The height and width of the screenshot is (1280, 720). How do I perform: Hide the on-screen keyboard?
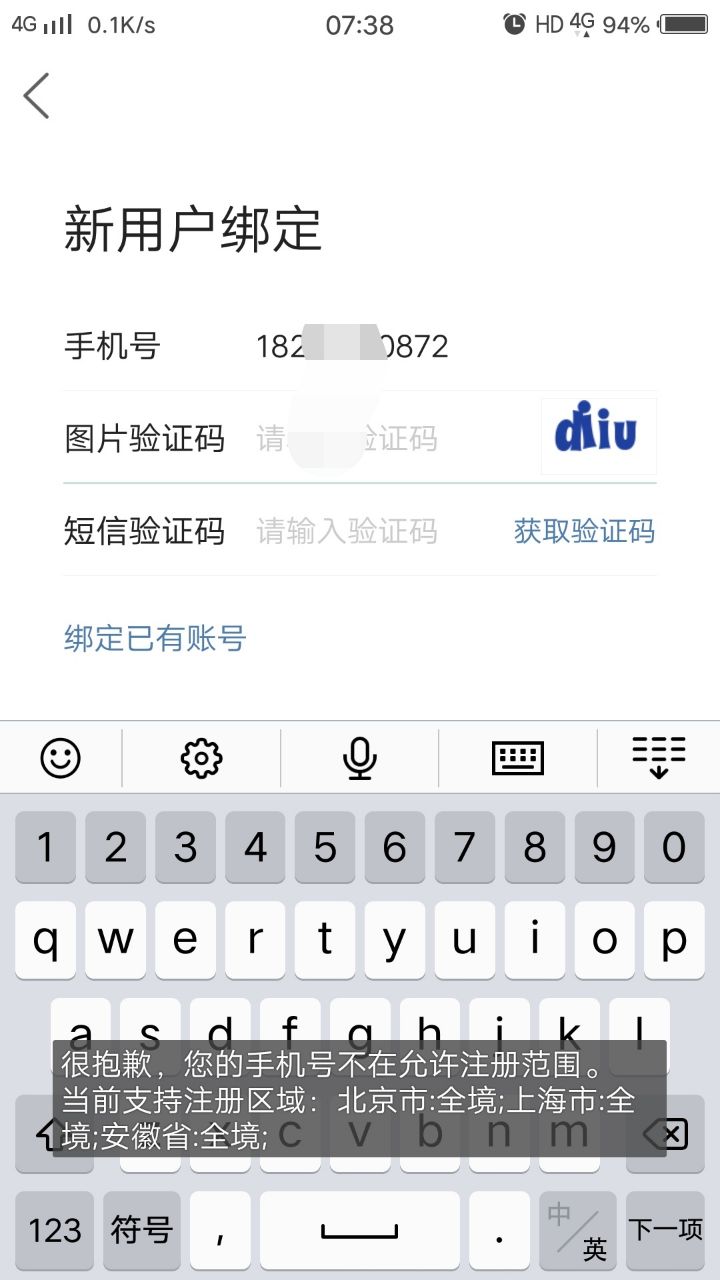(658, 757)
